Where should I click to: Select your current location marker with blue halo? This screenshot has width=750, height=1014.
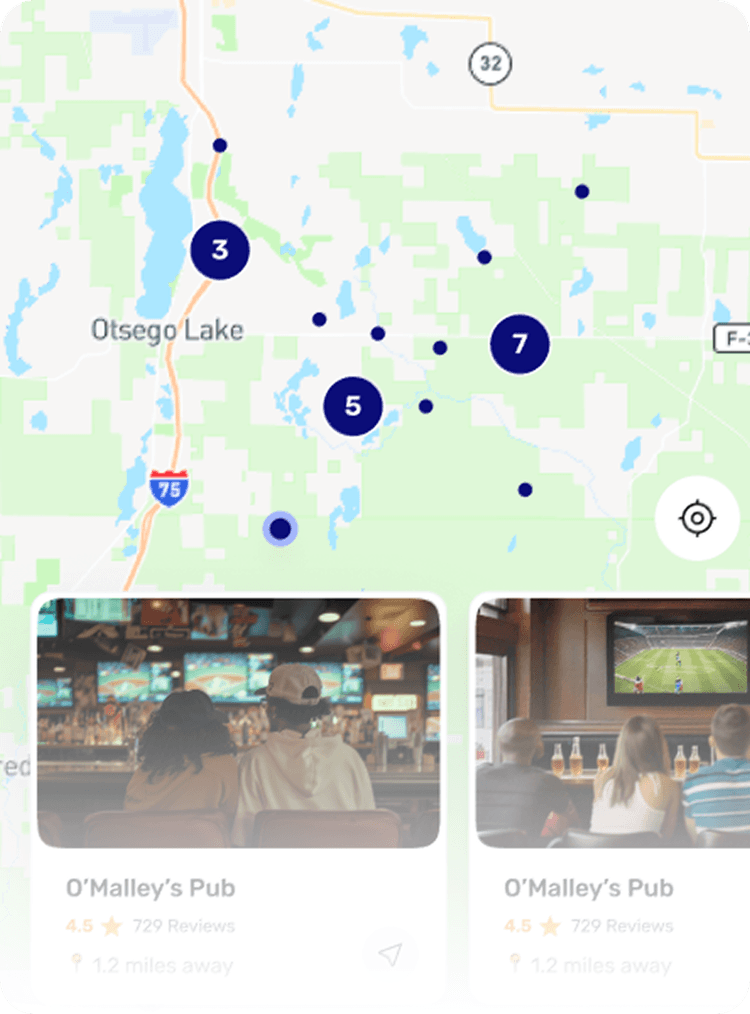tap(280, 527)
